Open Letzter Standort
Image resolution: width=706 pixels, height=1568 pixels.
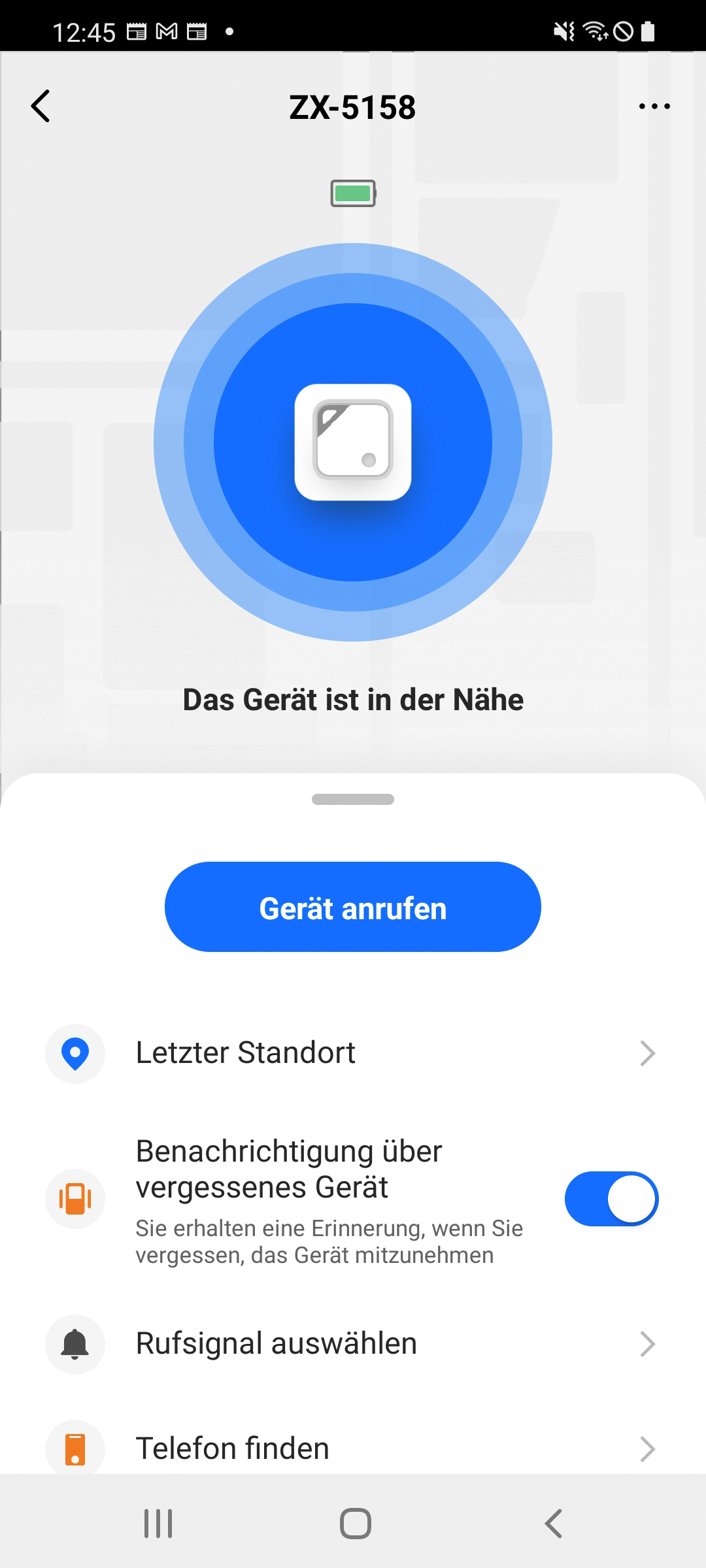pyautogui.click(x=353, y=1053)
